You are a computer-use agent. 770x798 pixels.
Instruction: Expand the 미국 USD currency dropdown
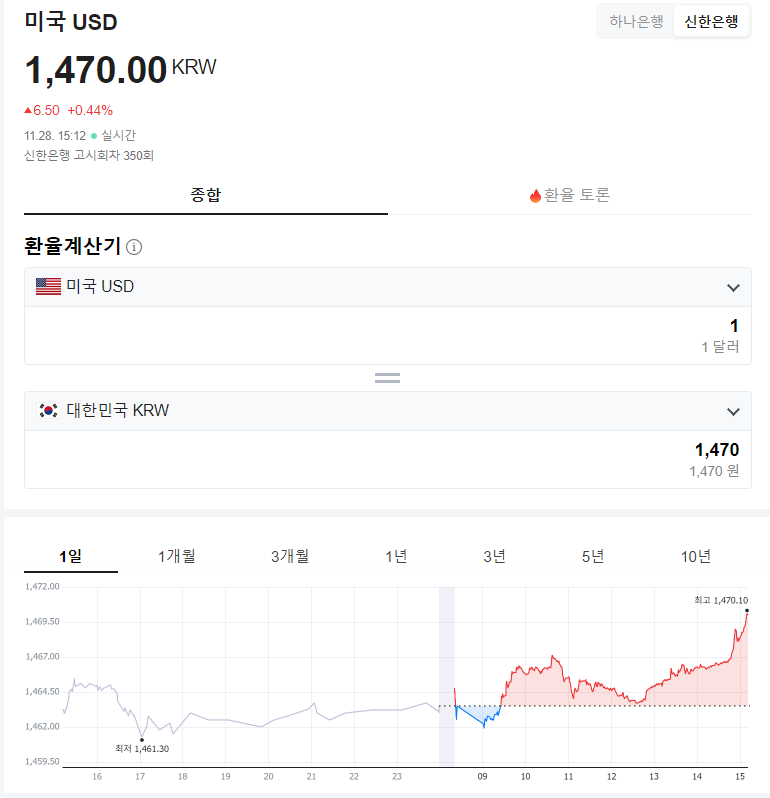pyautogui.click(x=735, y=287)
